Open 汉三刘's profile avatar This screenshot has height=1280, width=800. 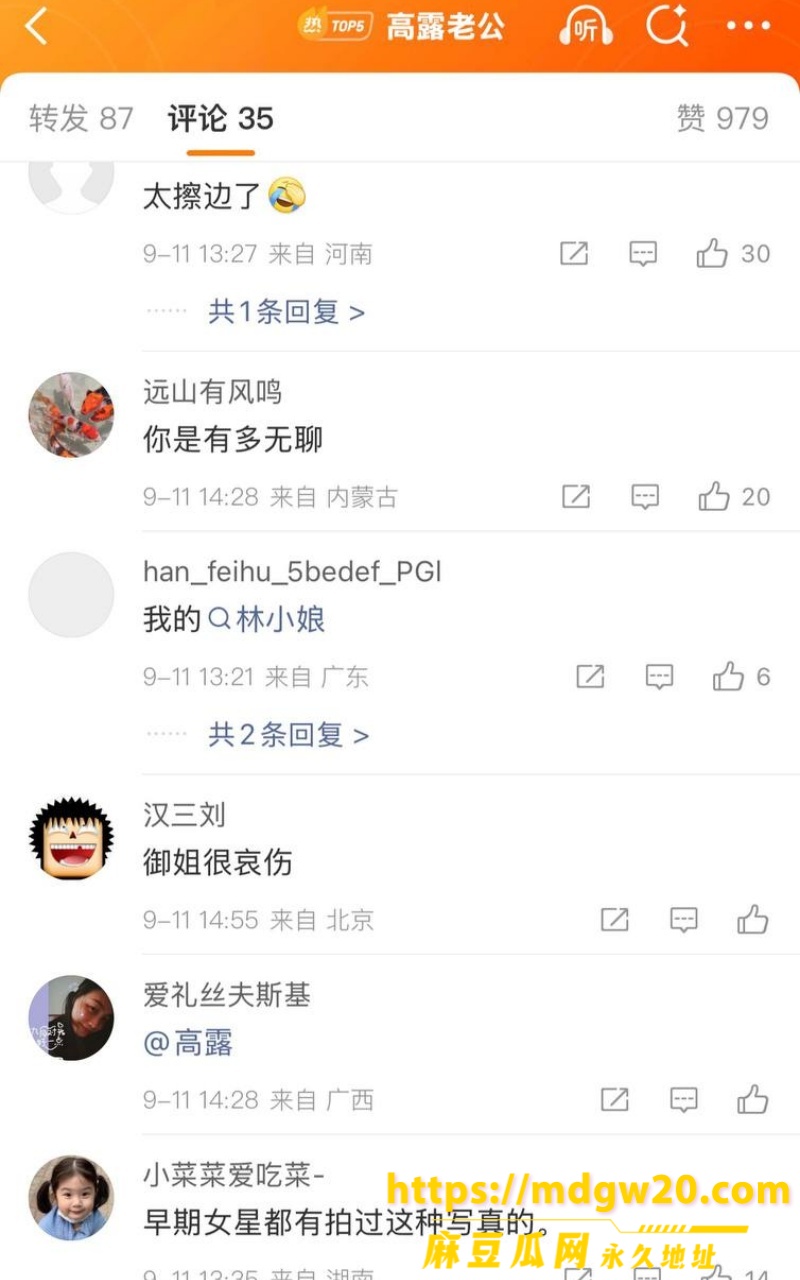coord(71,838)
